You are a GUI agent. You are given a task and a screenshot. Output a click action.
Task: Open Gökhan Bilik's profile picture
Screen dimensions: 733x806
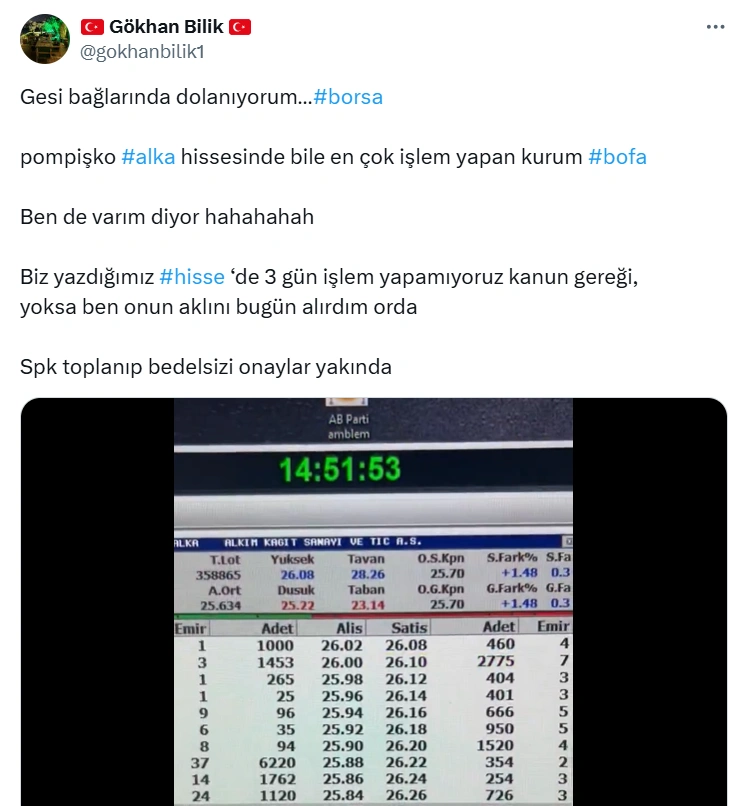tap(45, 39)
